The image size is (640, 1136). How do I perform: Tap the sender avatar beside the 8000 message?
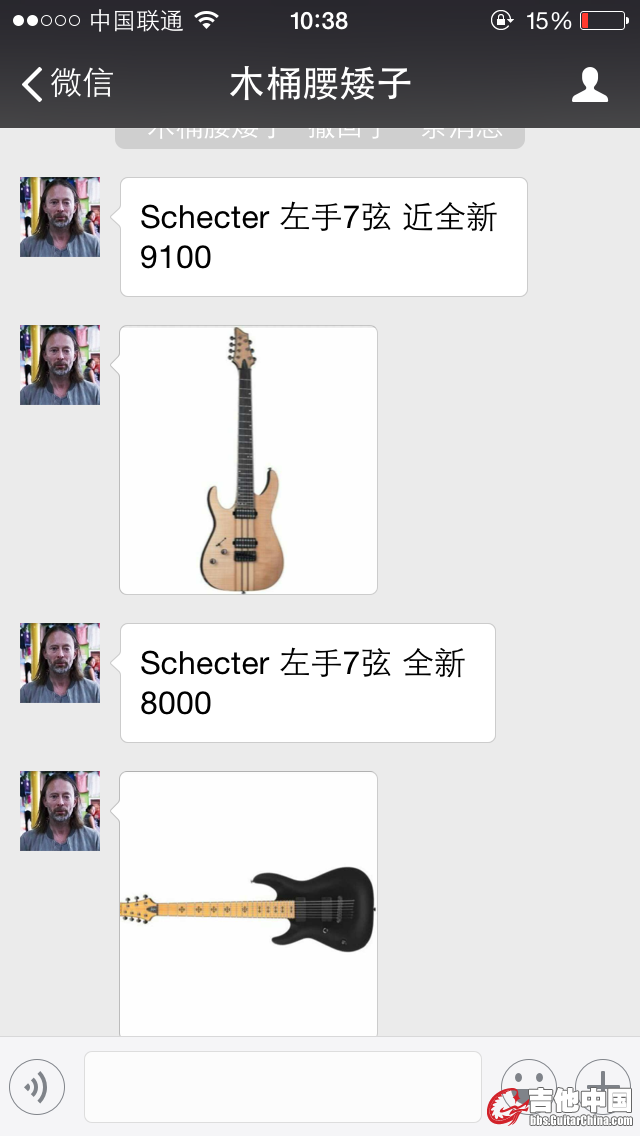(x=60, y=663)
